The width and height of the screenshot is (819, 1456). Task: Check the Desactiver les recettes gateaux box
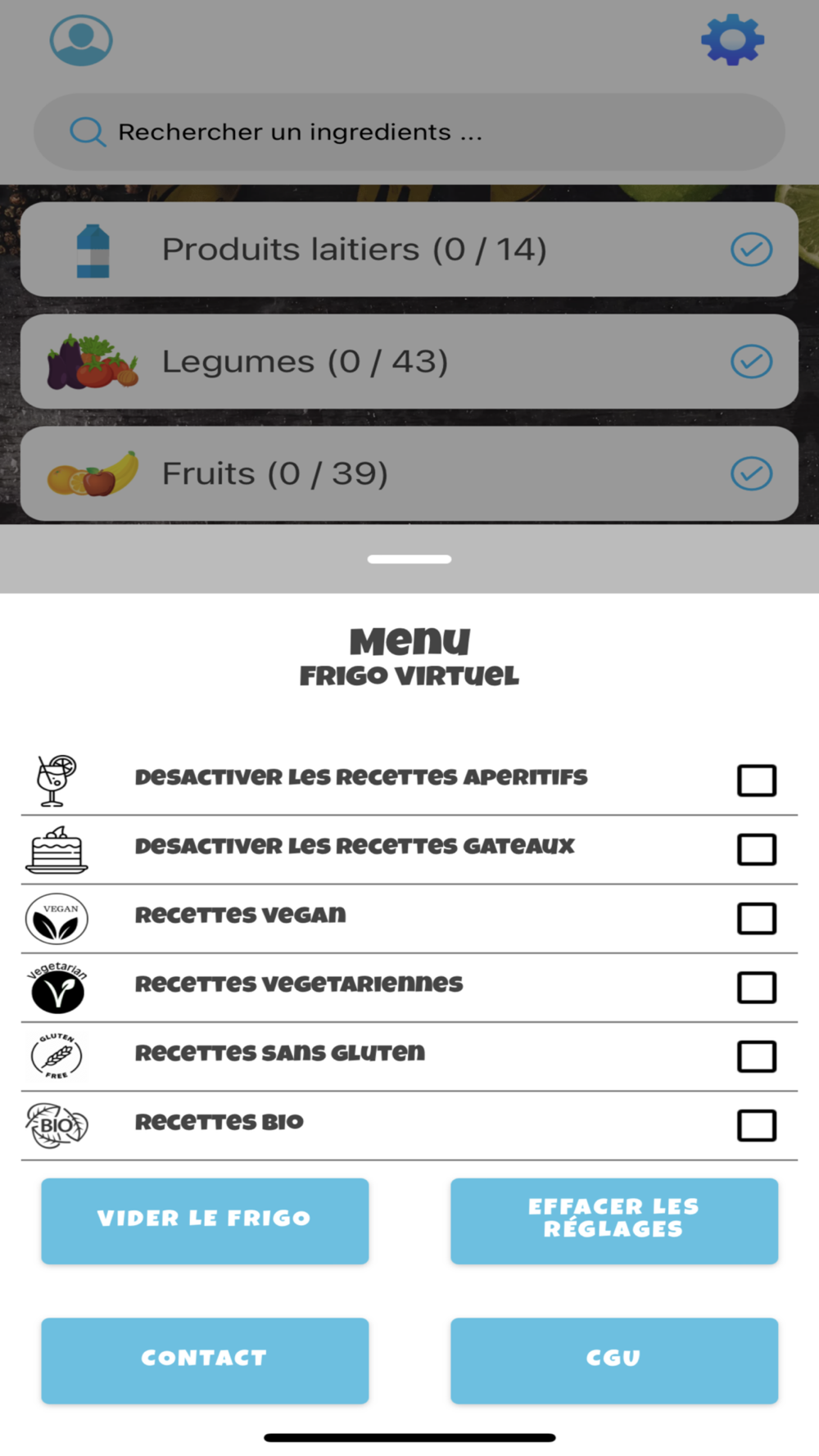coord(756,849)
